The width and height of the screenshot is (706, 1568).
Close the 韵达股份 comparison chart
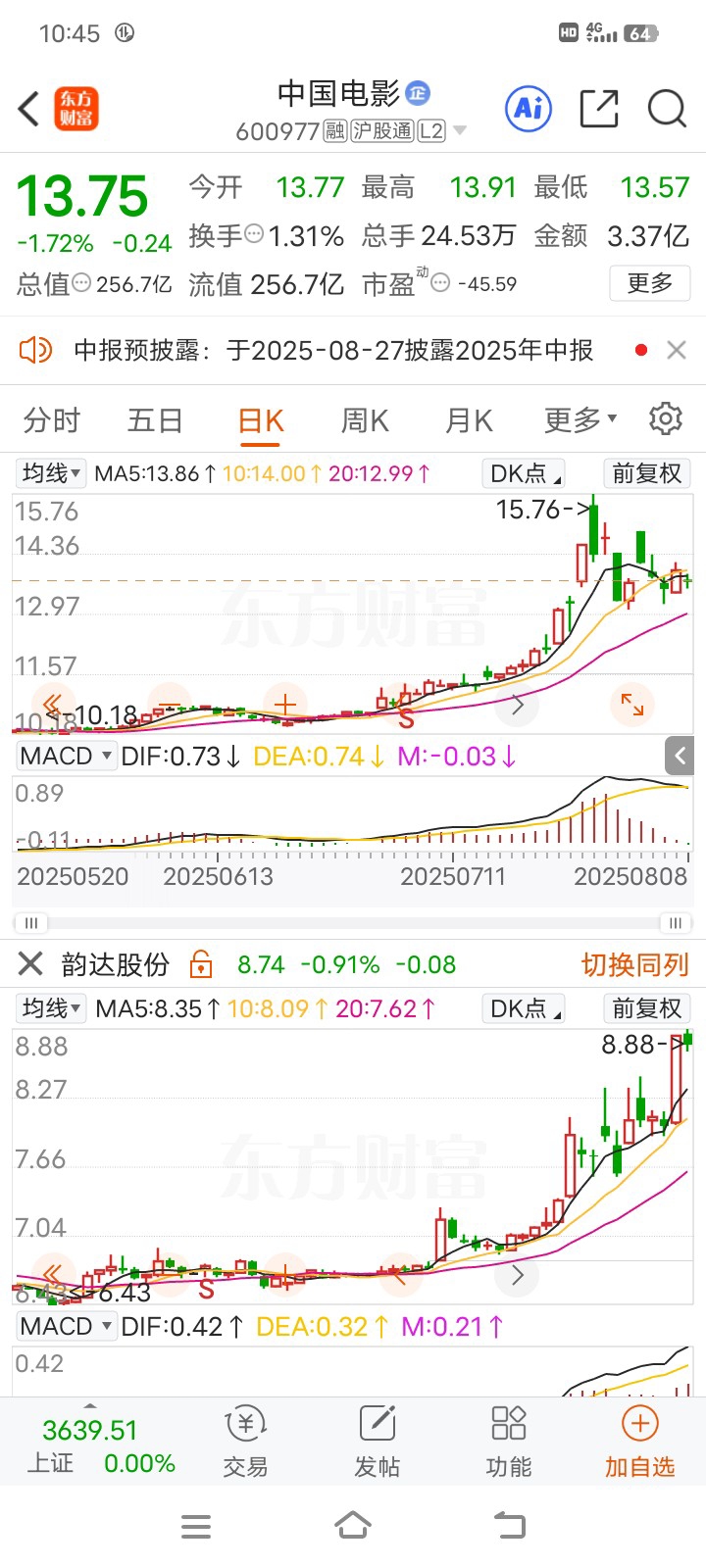pos(30,964)
